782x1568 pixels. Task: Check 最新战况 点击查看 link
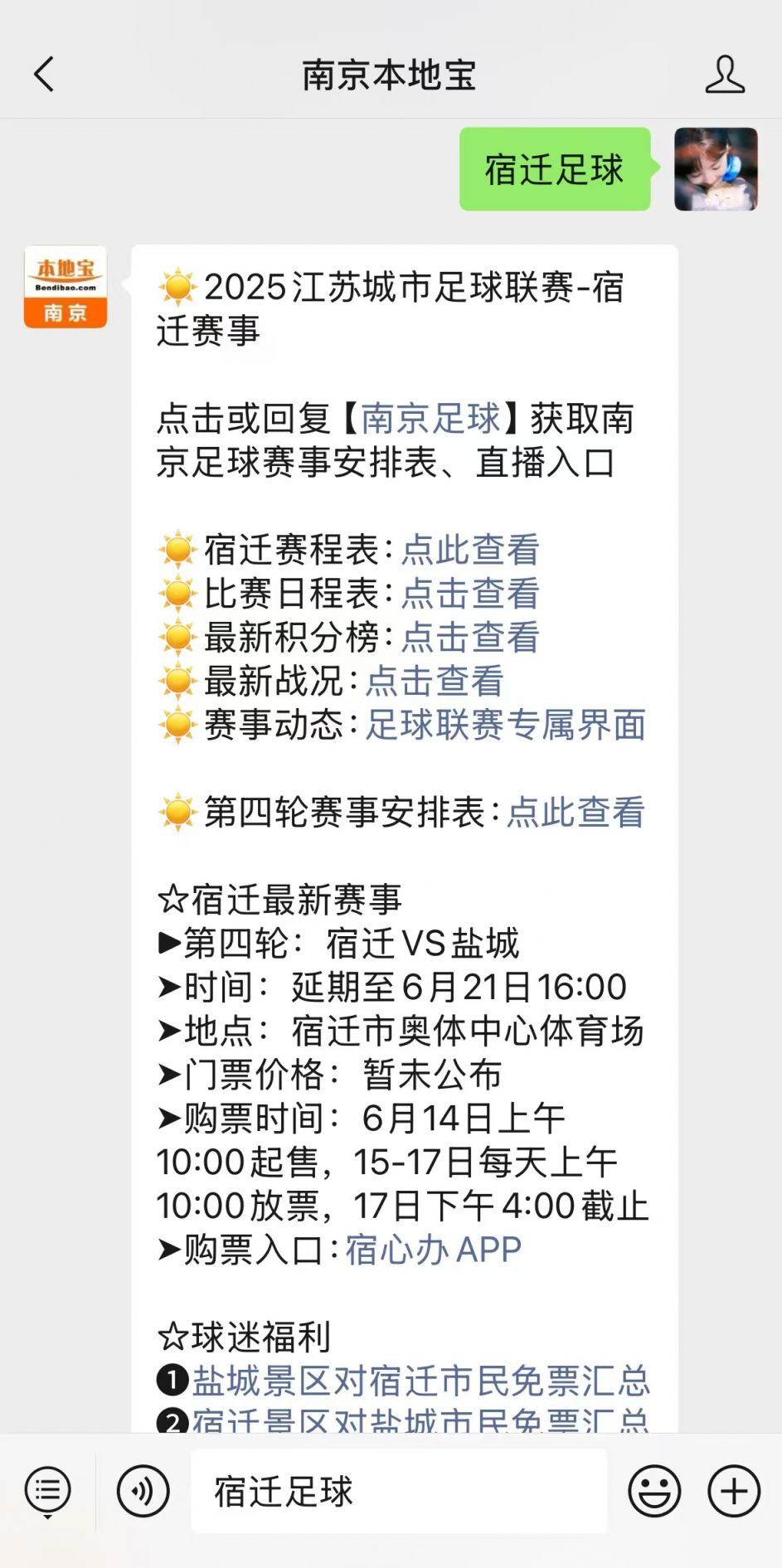(435, 682)
